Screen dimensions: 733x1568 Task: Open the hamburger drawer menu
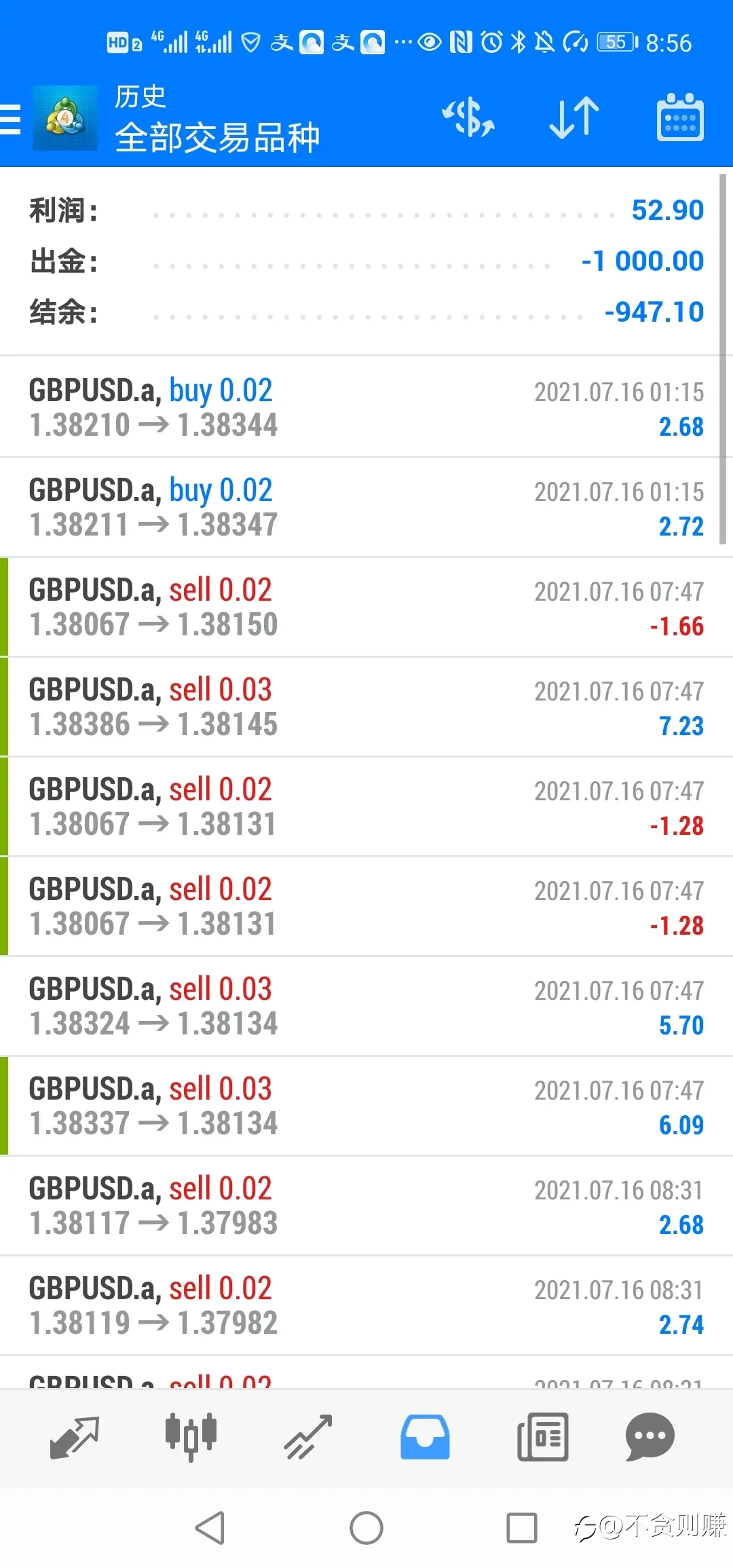pos(11,119)
